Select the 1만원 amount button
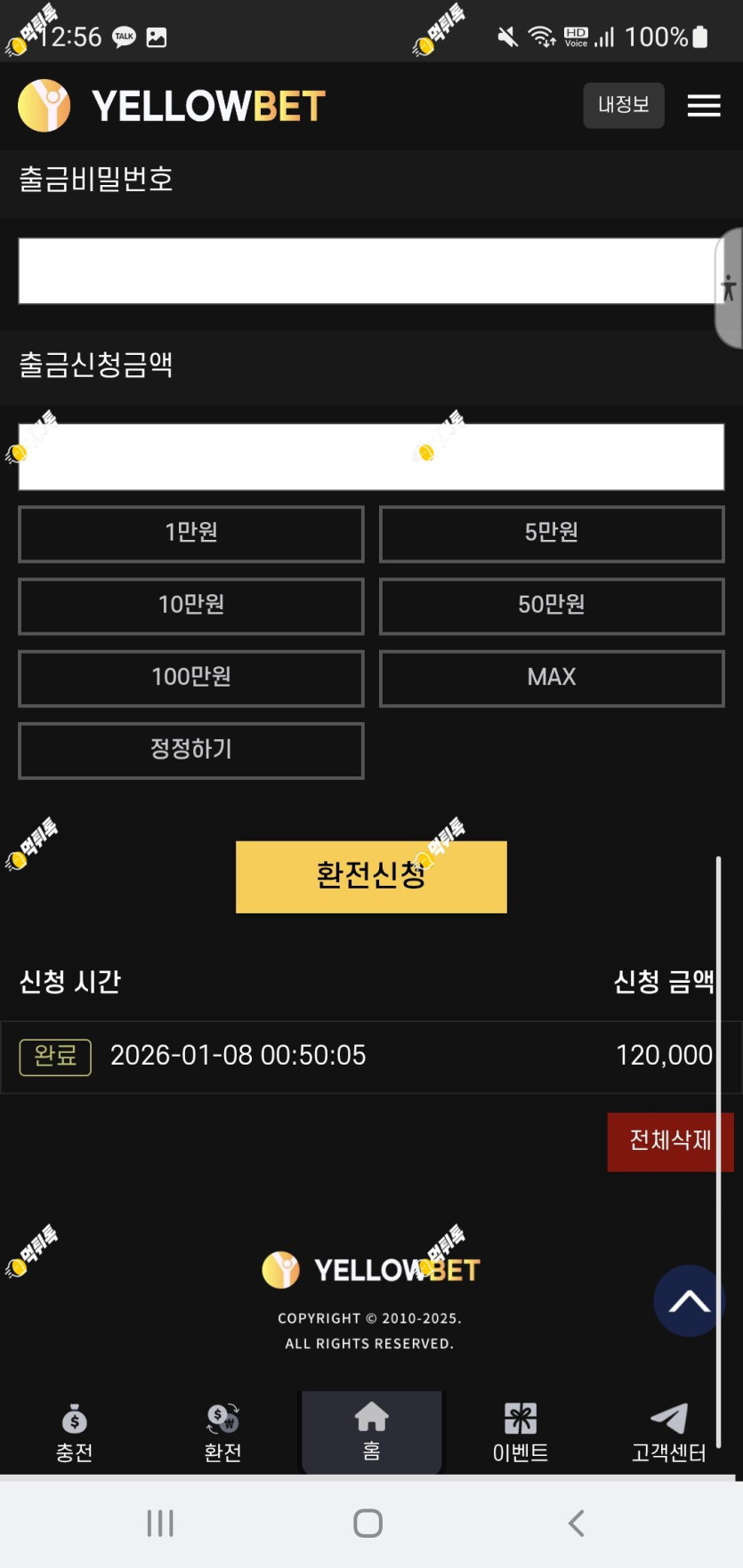This screenshot has height=1568, width=743. click(191, 534)
